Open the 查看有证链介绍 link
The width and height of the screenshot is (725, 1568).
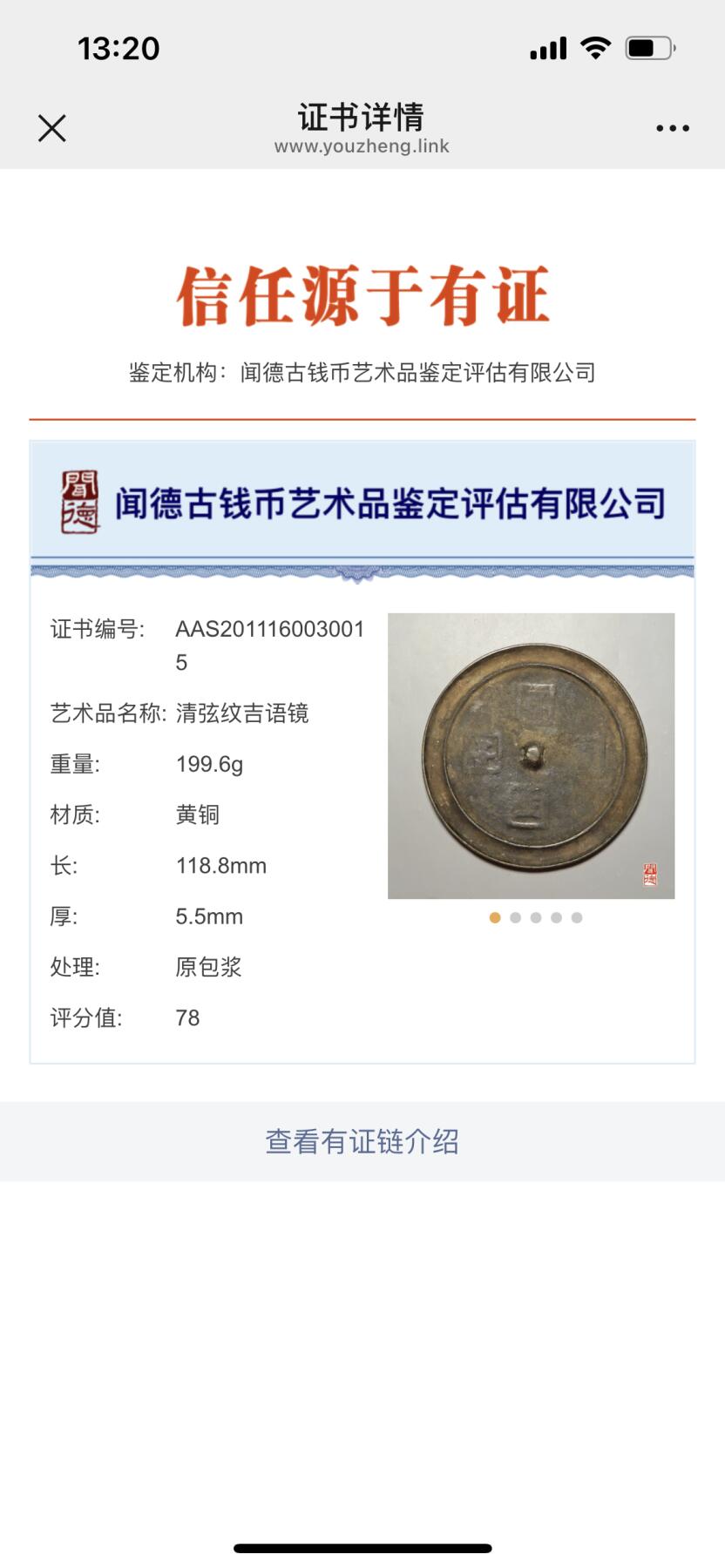pyautogui.click(x=362, y=1141)
